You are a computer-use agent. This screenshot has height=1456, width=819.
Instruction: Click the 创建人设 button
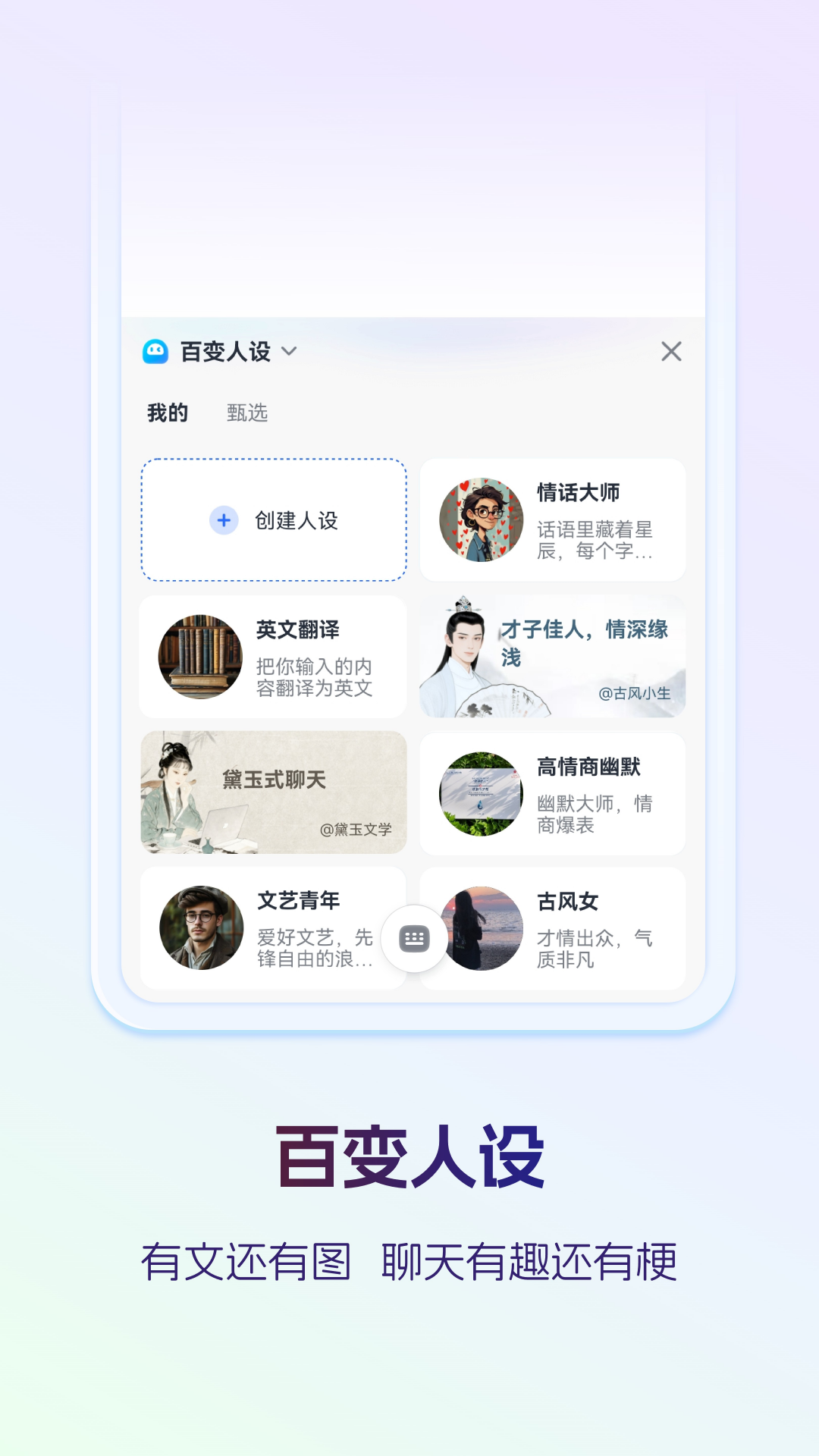(273, 521)
